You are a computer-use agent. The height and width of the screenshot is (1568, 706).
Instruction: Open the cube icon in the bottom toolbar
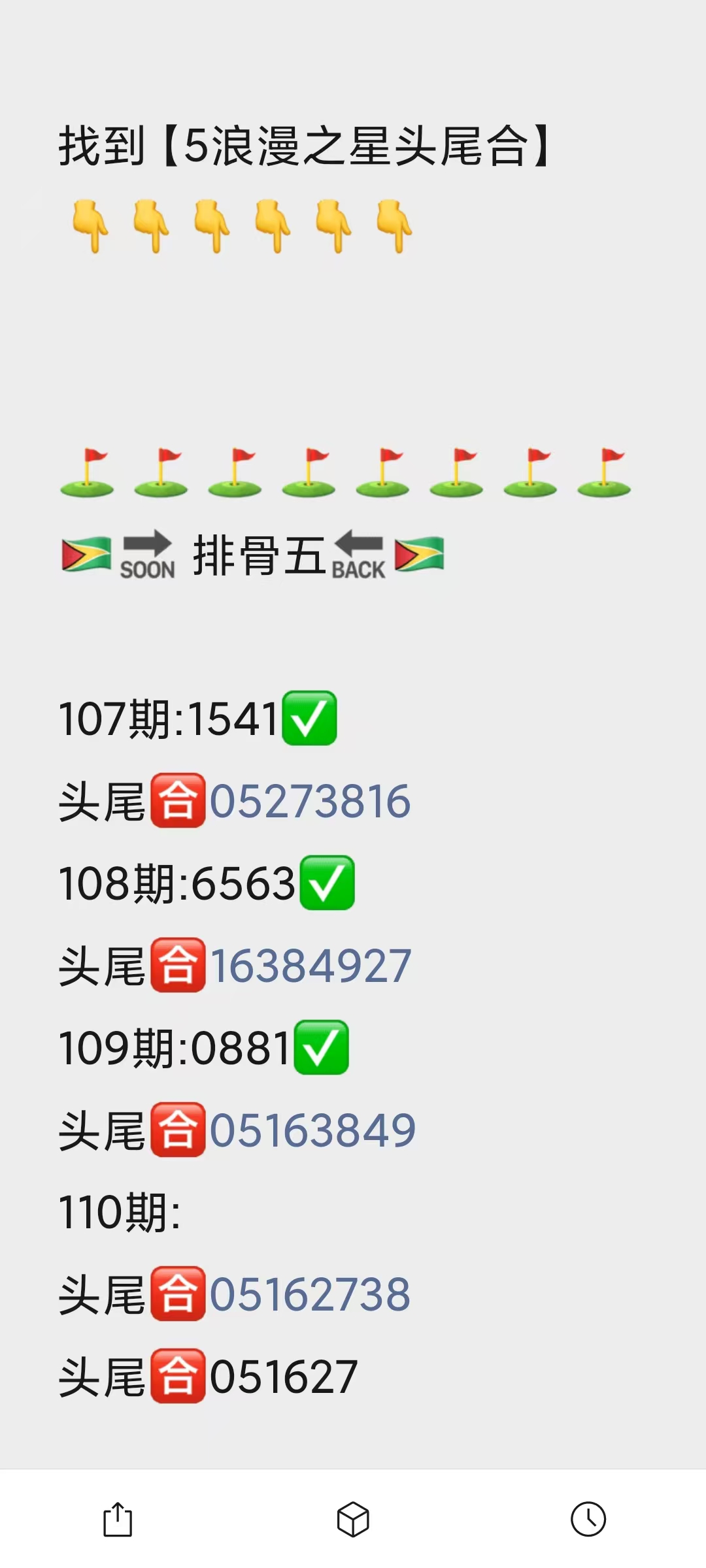[353, 1520]
